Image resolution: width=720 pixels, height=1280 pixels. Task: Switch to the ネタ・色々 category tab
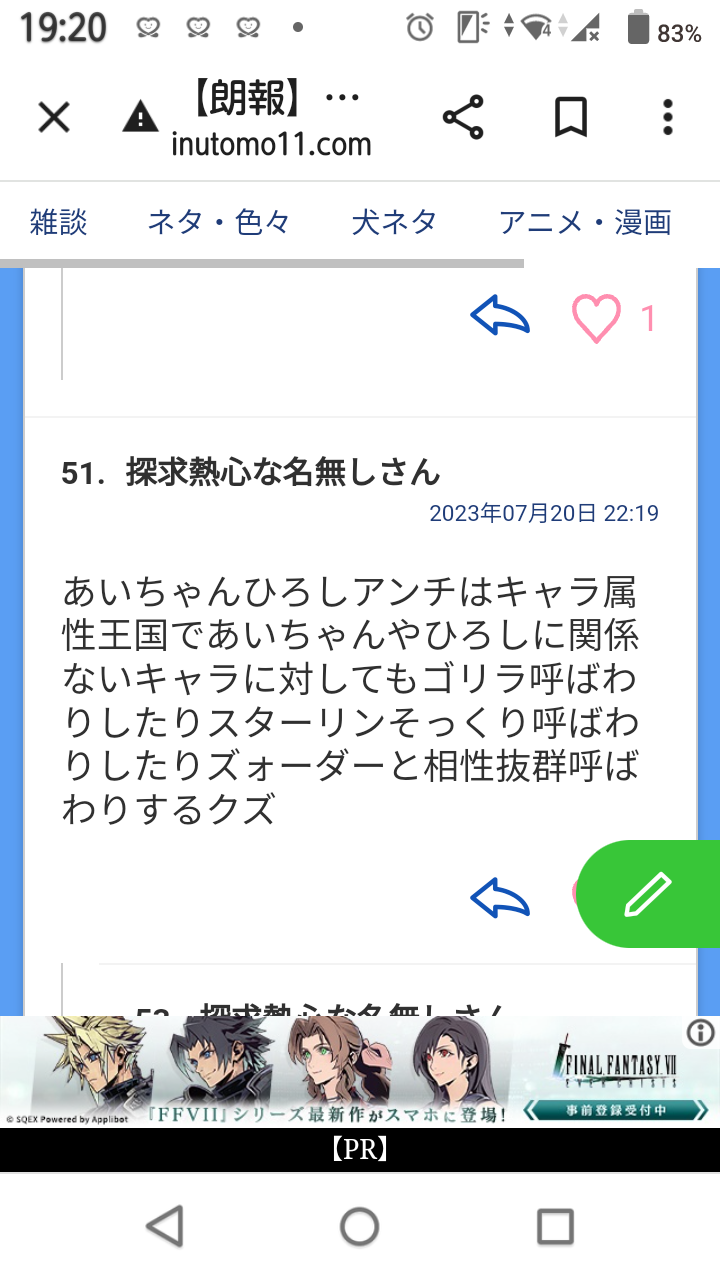[219, 222]
